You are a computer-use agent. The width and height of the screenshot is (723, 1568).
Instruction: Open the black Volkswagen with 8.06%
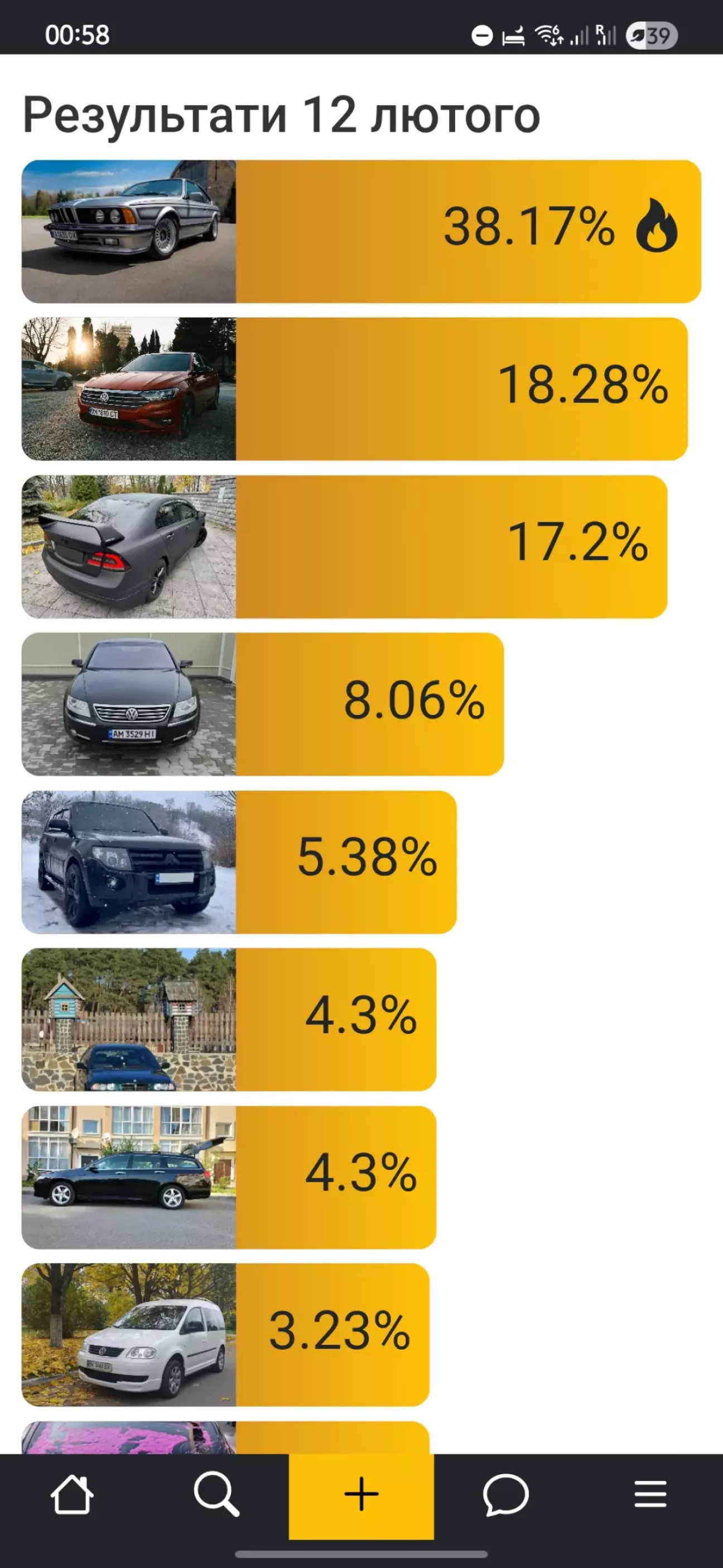[x=262, y=704]
